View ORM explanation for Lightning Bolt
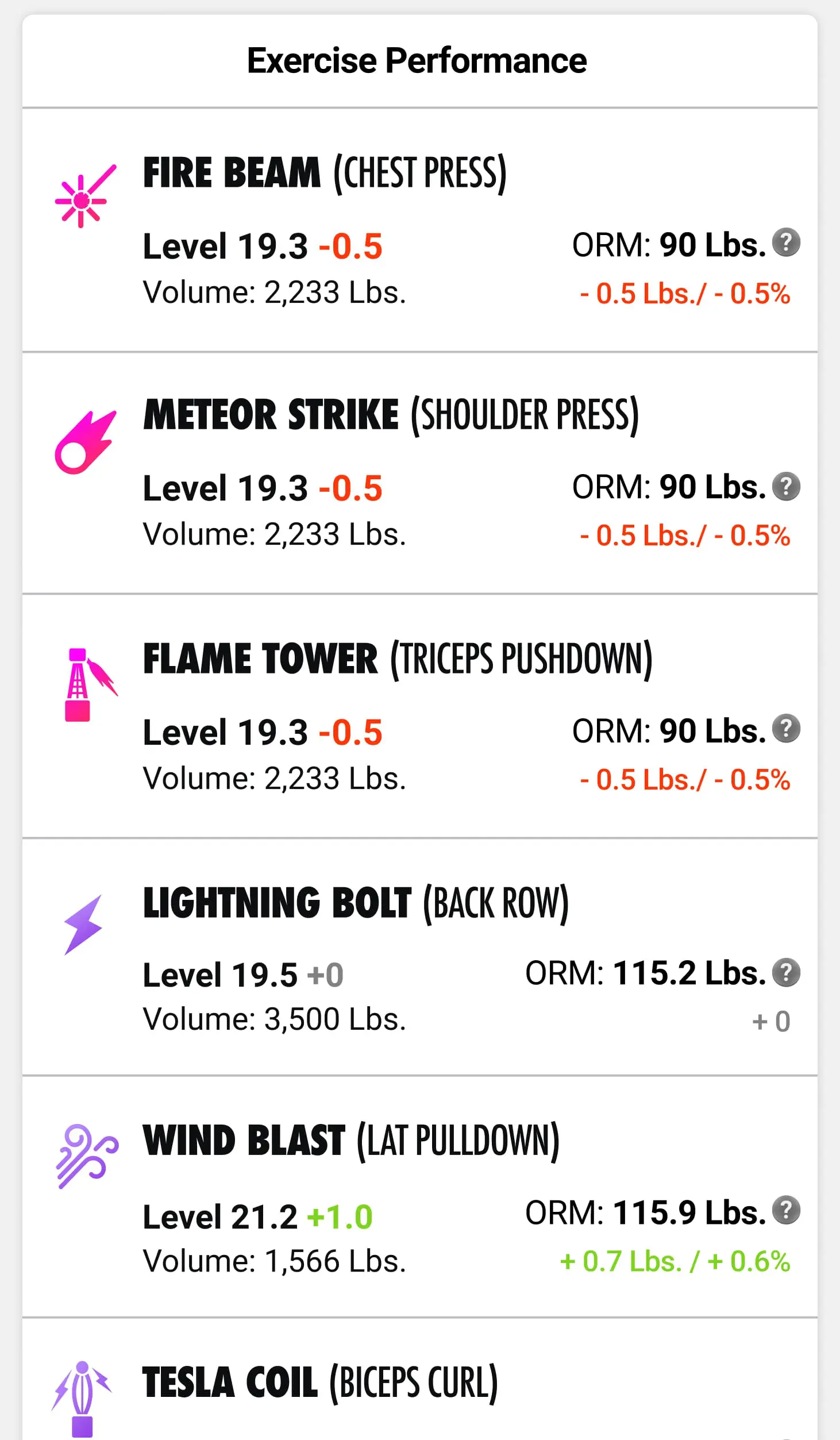840x1440 pixels. pos(786,973)
